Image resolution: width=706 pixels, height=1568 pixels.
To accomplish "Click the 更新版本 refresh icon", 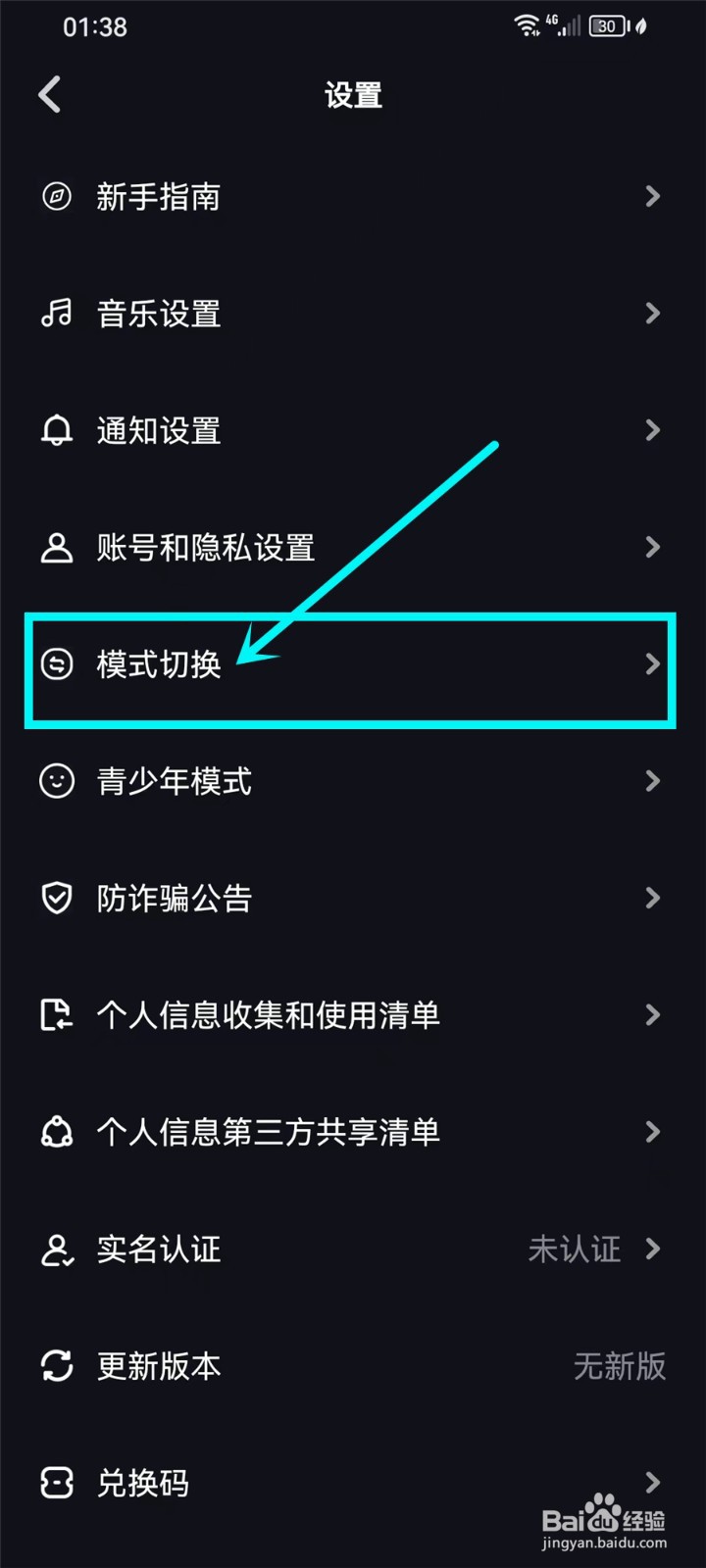I will 56,1366.
